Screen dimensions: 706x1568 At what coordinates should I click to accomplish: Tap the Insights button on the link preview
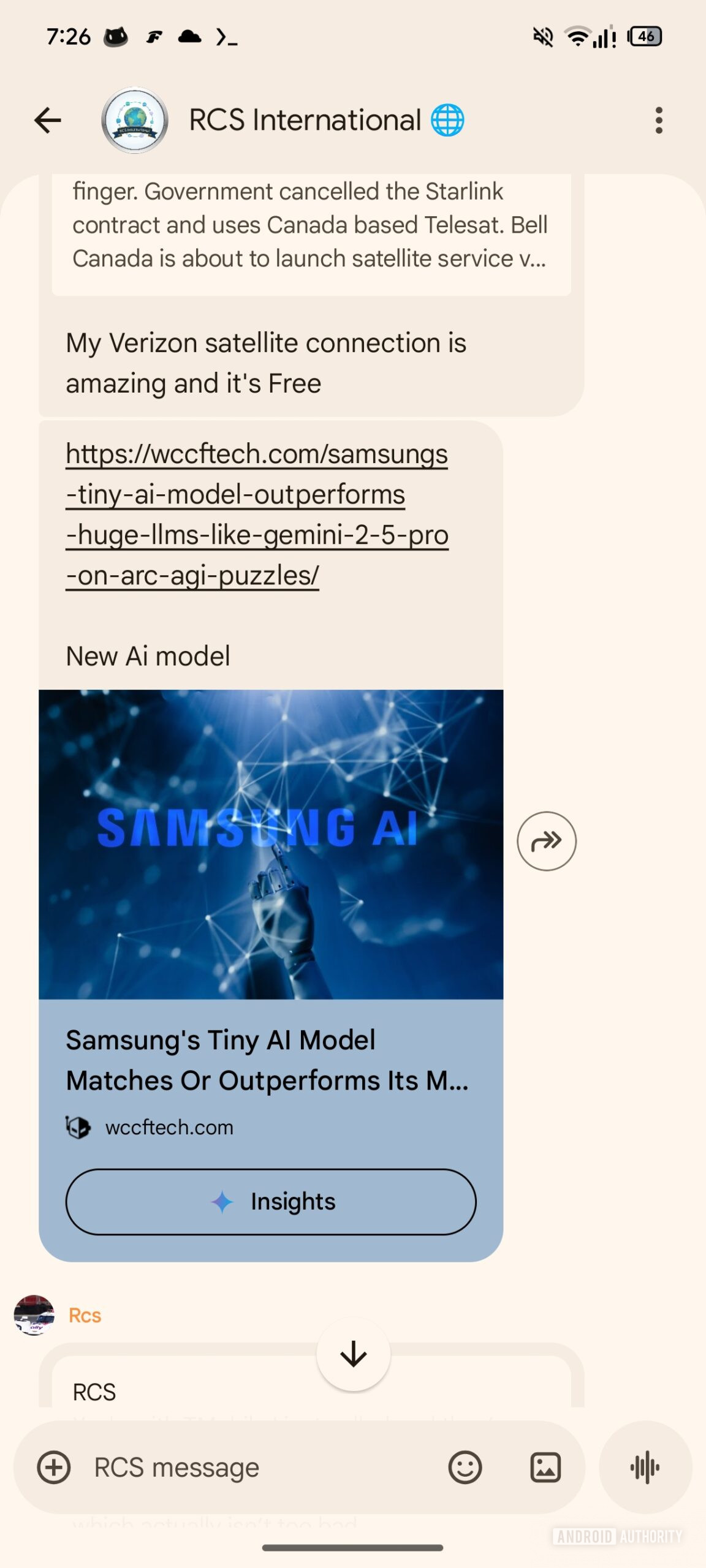[271, 1202]
